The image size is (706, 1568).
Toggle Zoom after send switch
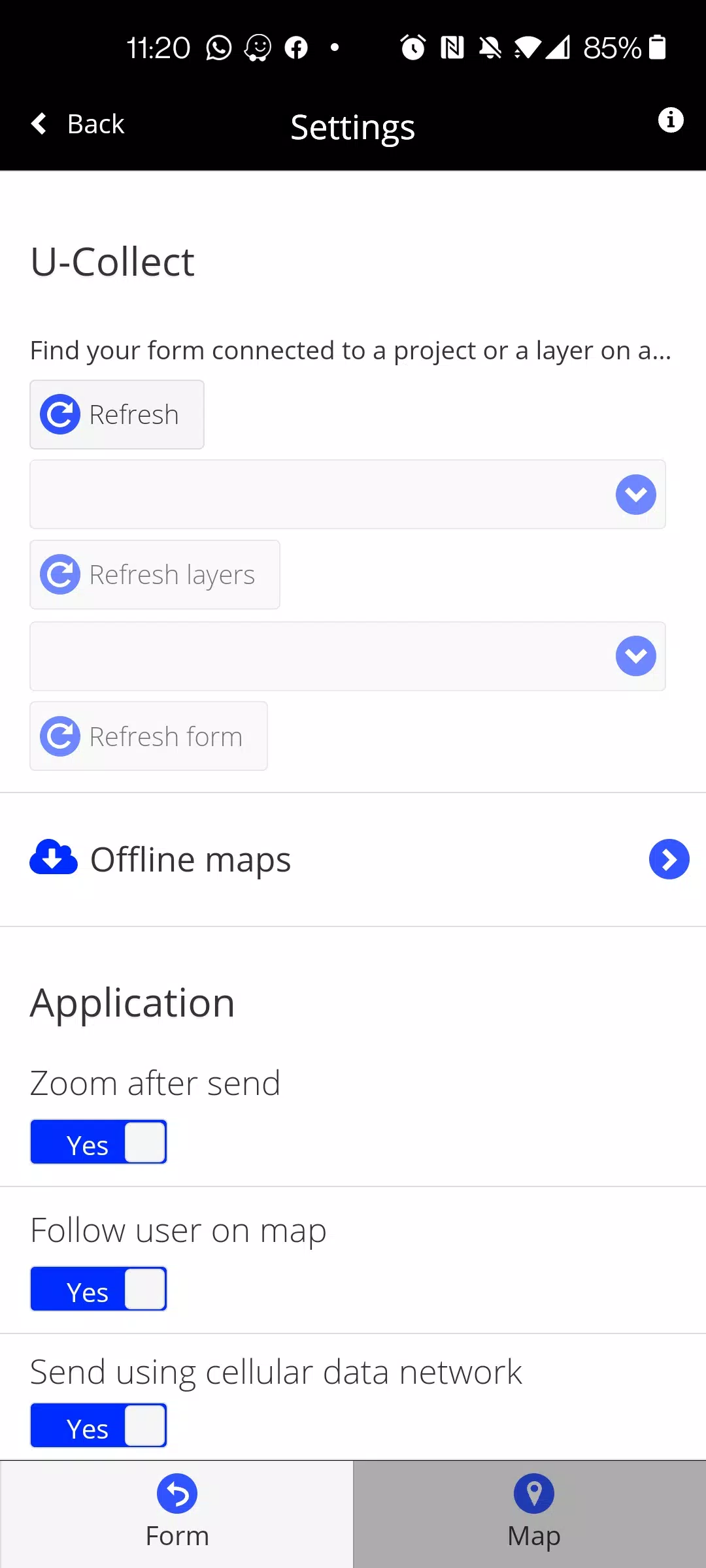coord(99,1142)
